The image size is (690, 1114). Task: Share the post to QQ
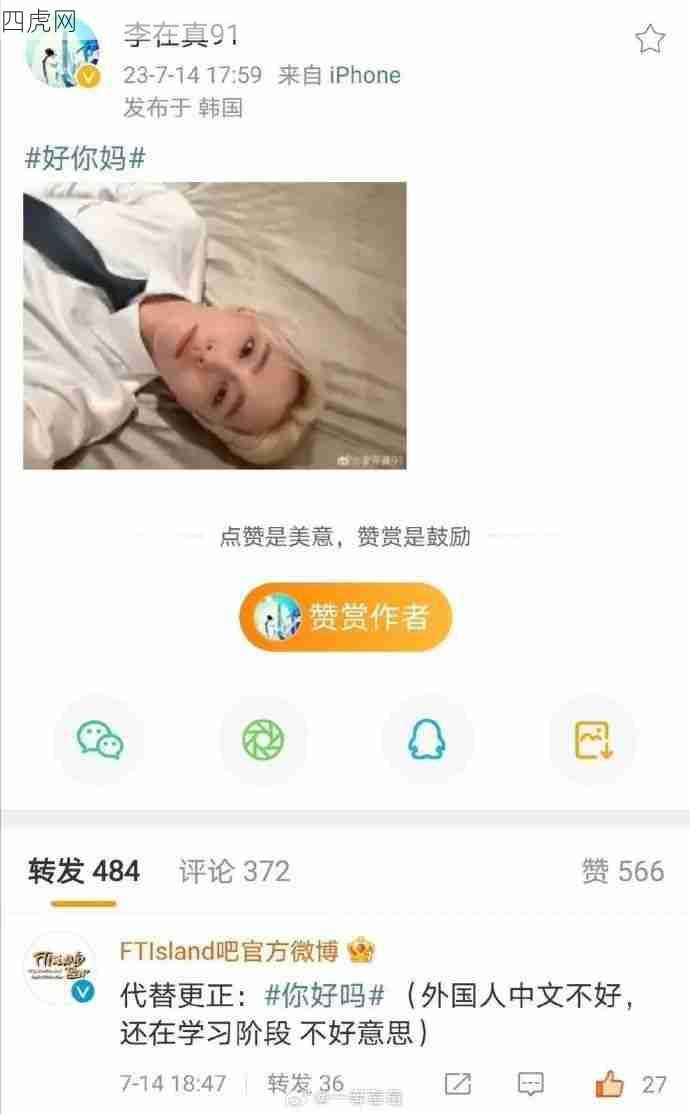pyautogui.click(x=427, y=741)
